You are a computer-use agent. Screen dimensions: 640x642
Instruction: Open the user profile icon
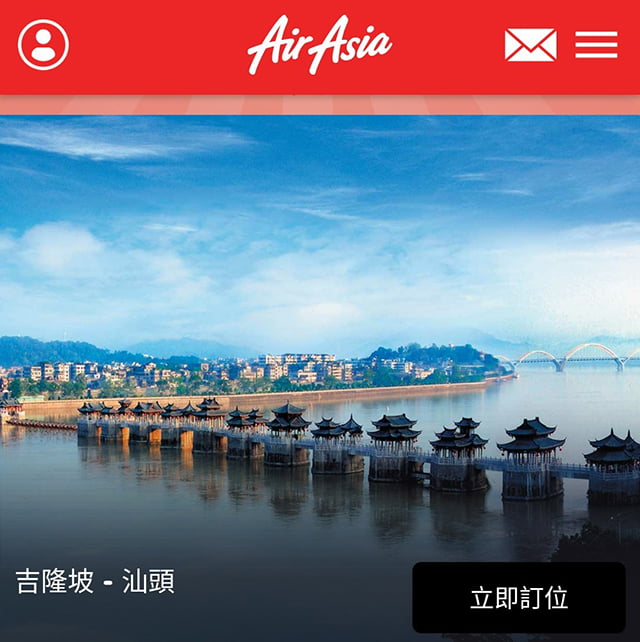(44, 45)
